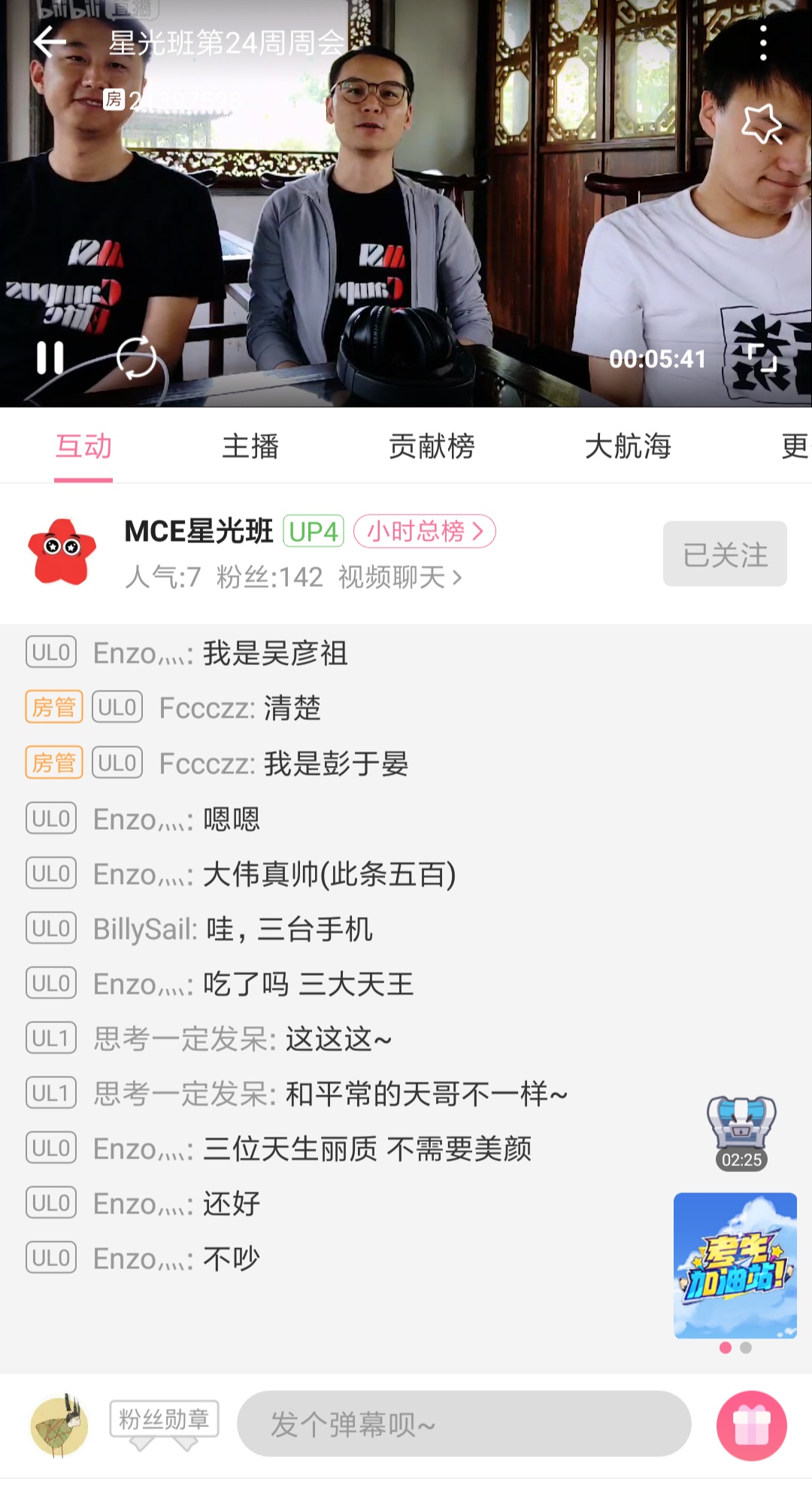Open the gift panel
This screenshot has height=1506, width=812.
coord(751,1426)
